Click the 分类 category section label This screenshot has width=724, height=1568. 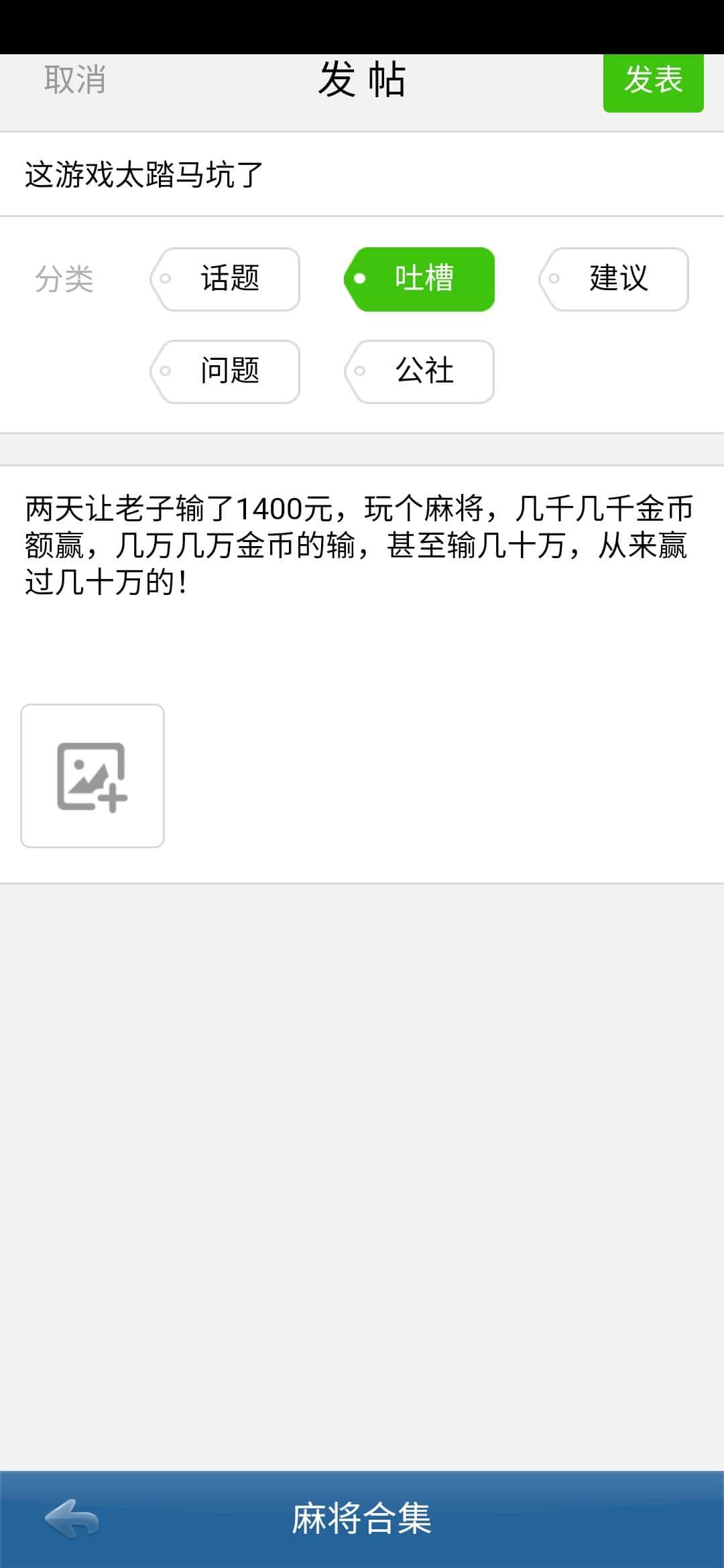(x=64, y=279)
